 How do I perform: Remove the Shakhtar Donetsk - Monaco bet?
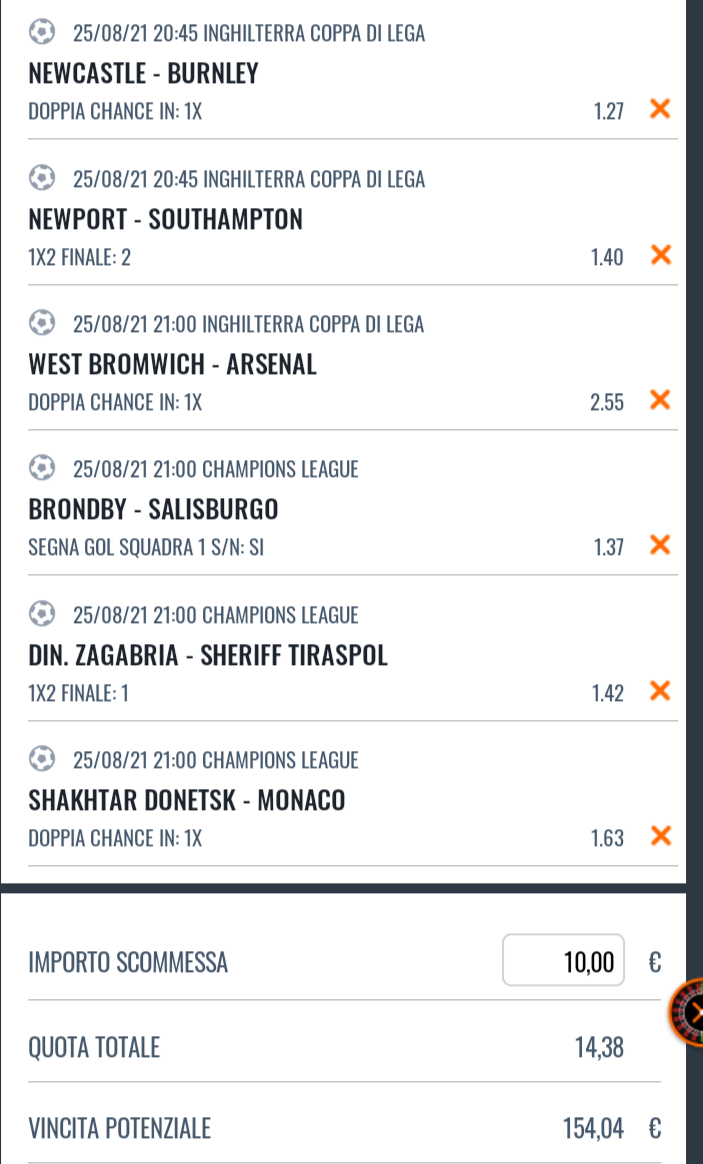click(x=660, y=836)
